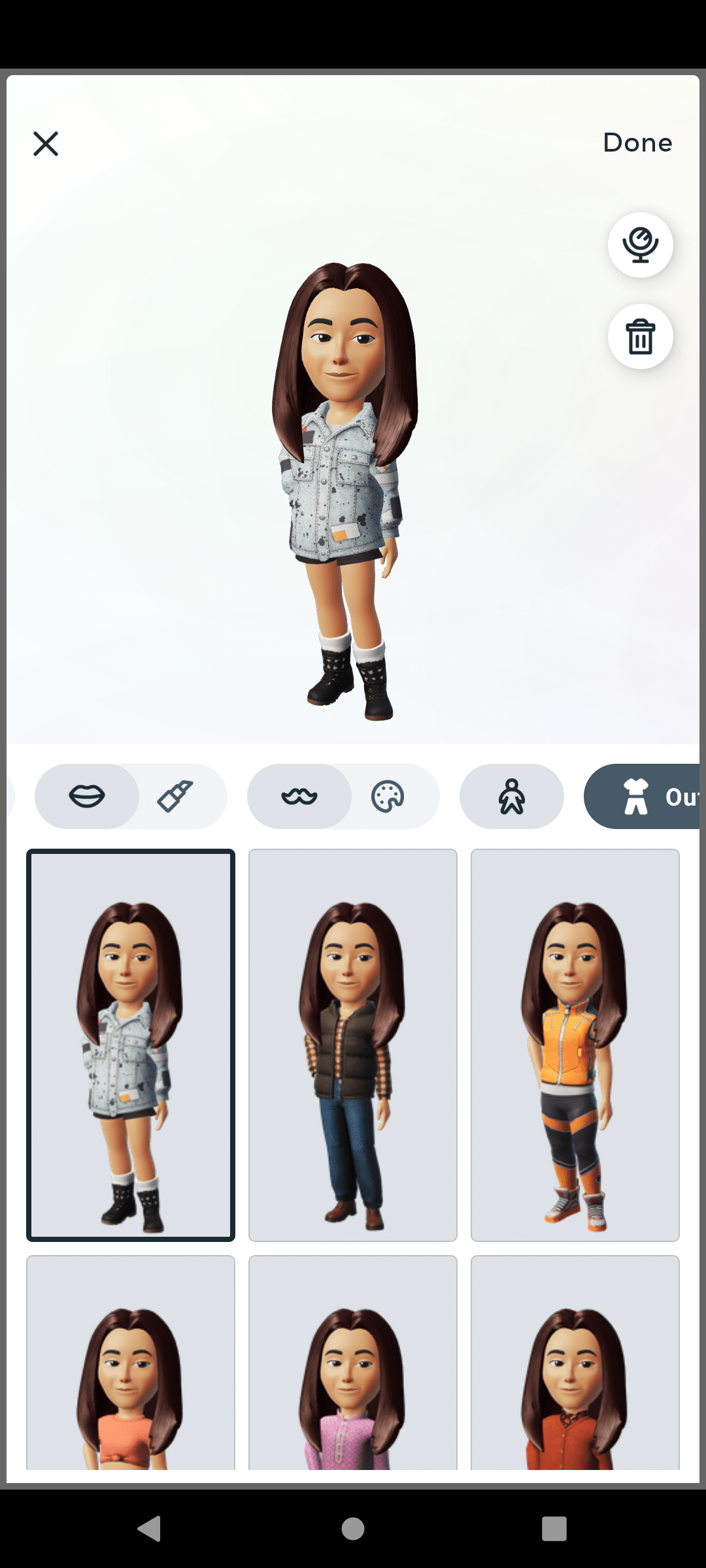Choose the splattered denim jacket outfit

131,1045
